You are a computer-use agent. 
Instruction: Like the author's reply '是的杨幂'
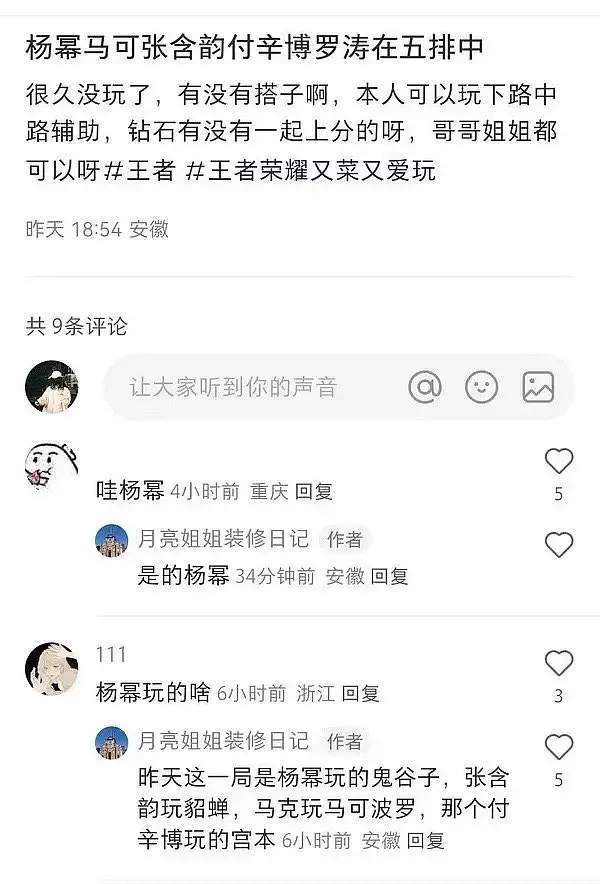click(558, 545)
